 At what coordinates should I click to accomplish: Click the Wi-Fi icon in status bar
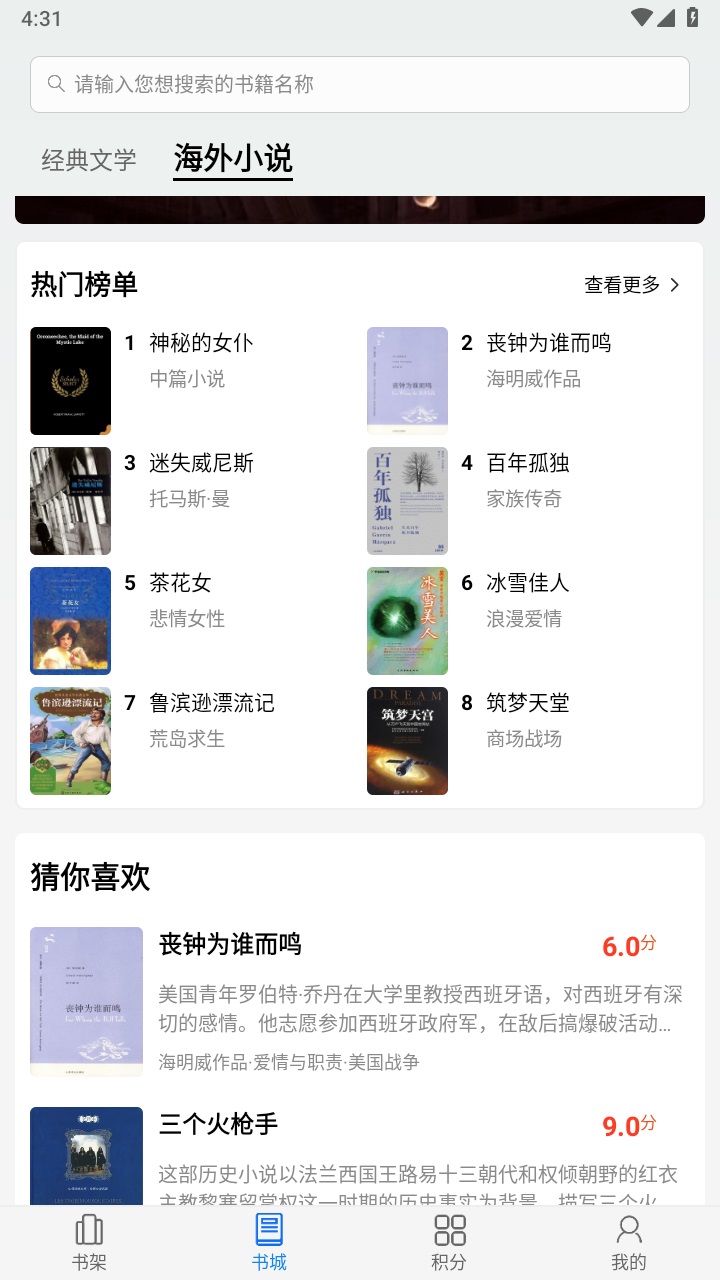click(644, 17)
